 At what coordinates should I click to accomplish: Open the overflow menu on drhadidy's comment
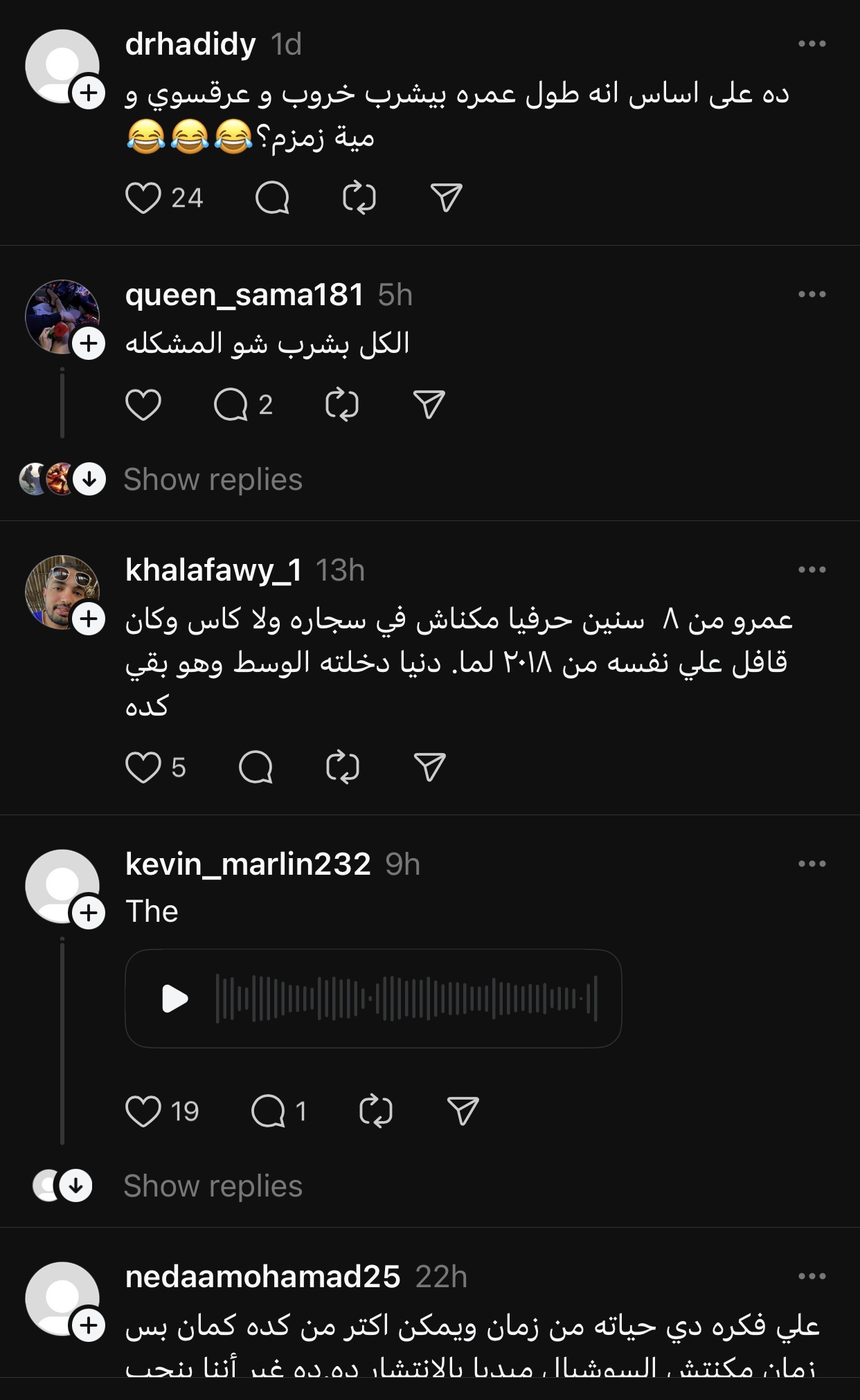point(812,44)
